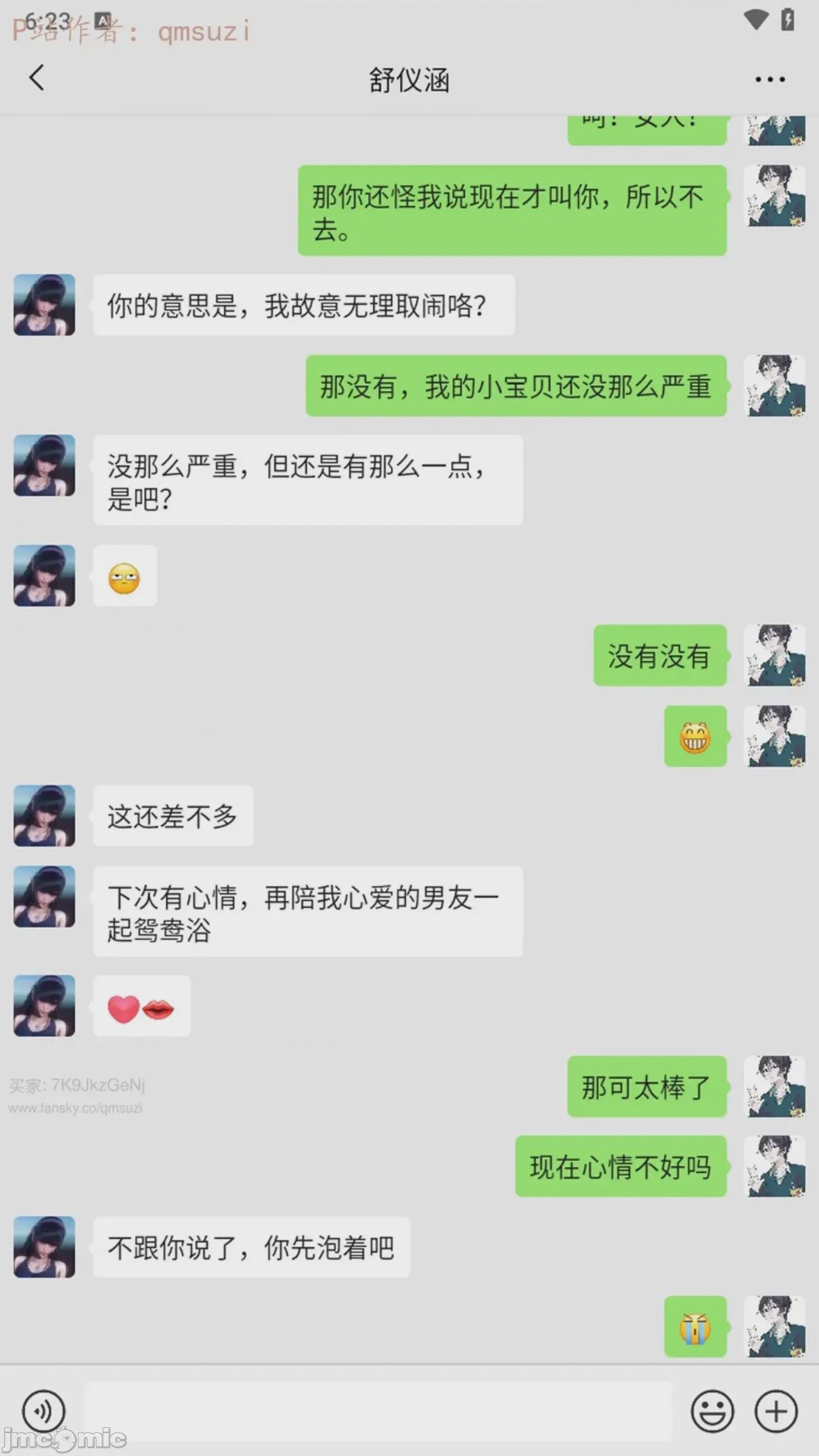819x1456 pixels.
Task: Switch to voice message input
Action: (44, 1411)
